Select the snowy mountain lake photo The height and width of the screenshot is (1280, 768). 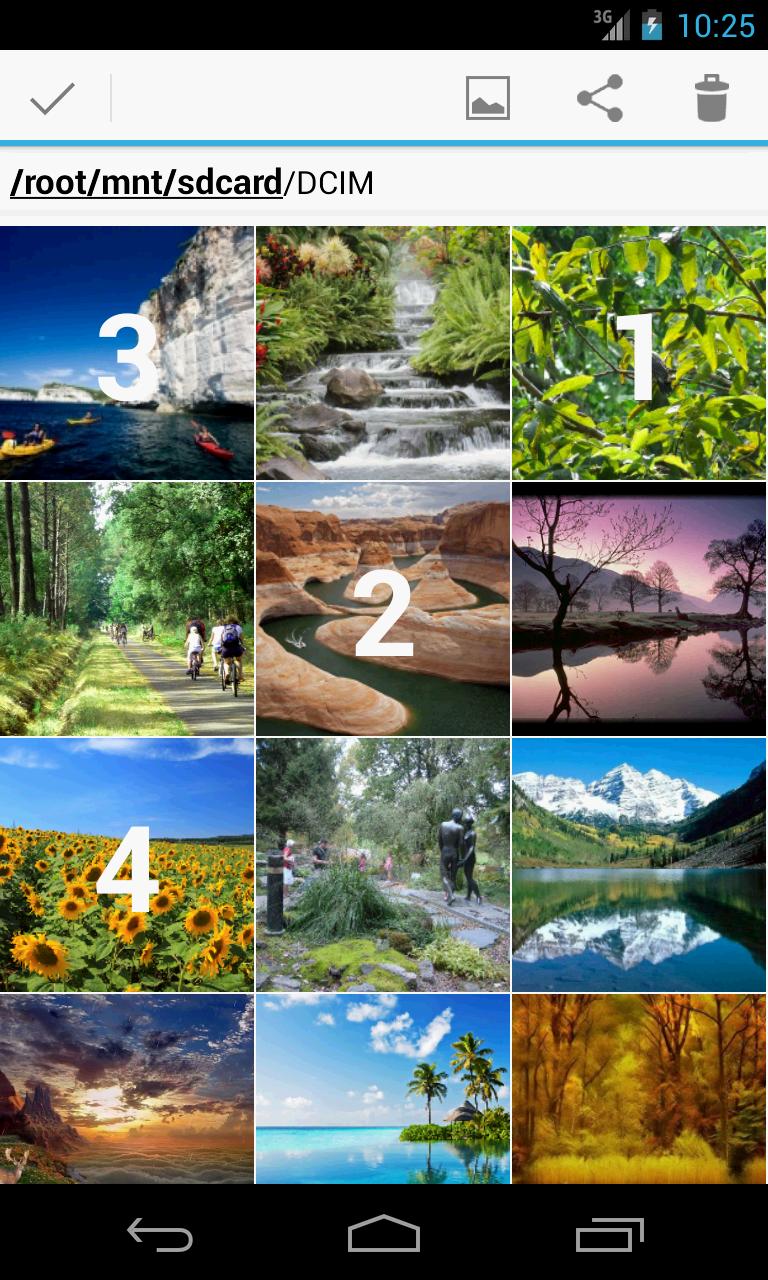[x=640, y=865]
